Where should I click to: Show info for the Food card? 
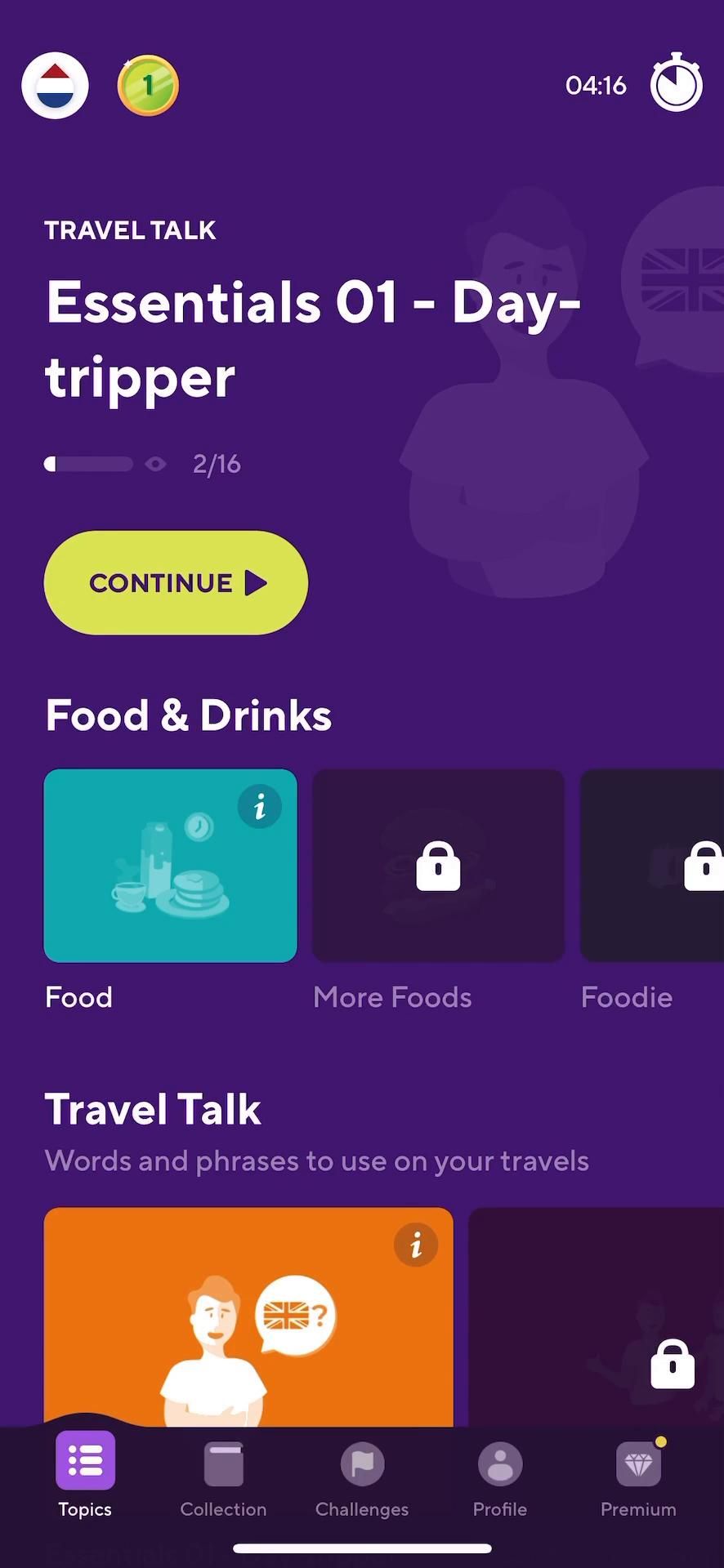coord(260,807)
